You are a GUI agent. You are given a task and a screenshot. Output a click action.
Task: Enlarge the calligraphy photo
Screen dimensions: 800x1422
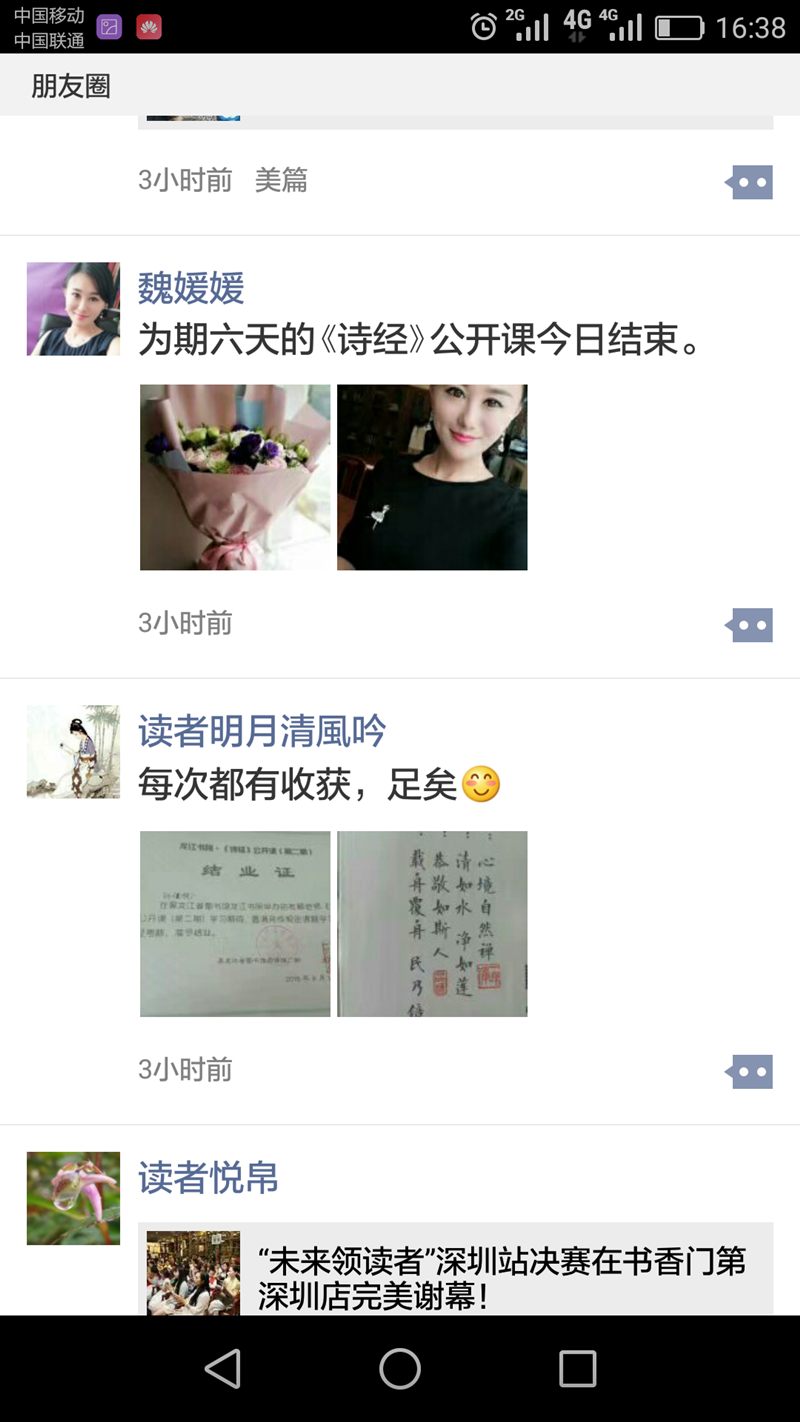(x=432, y=924)
